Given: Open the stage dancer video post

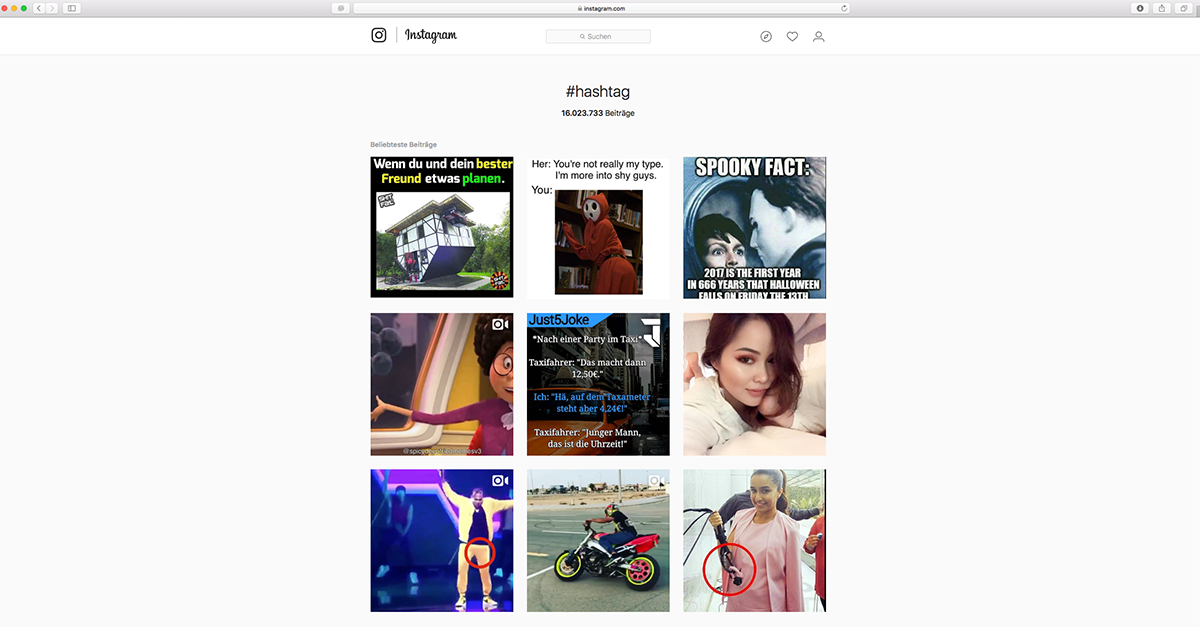Looking at the screenshot, I should (441, 540).
